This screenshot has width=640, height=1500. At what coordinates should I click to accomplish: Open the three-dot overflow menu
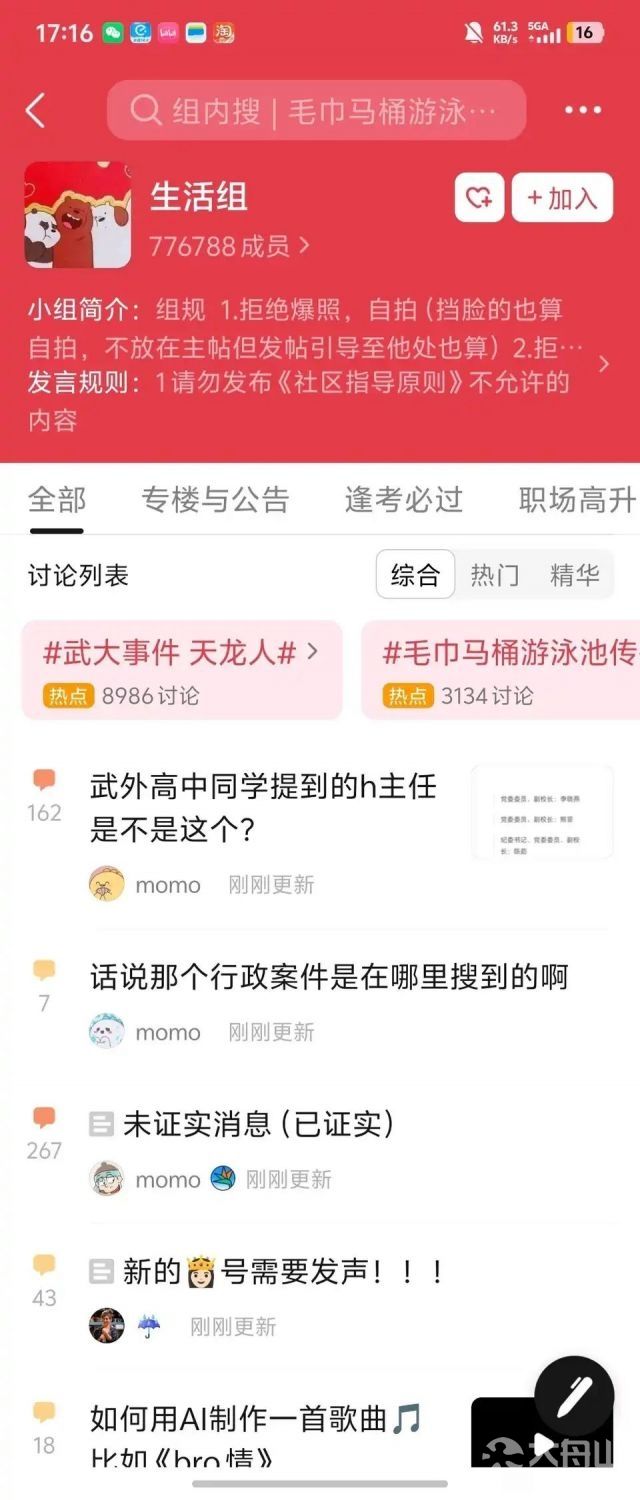point(583,110)
